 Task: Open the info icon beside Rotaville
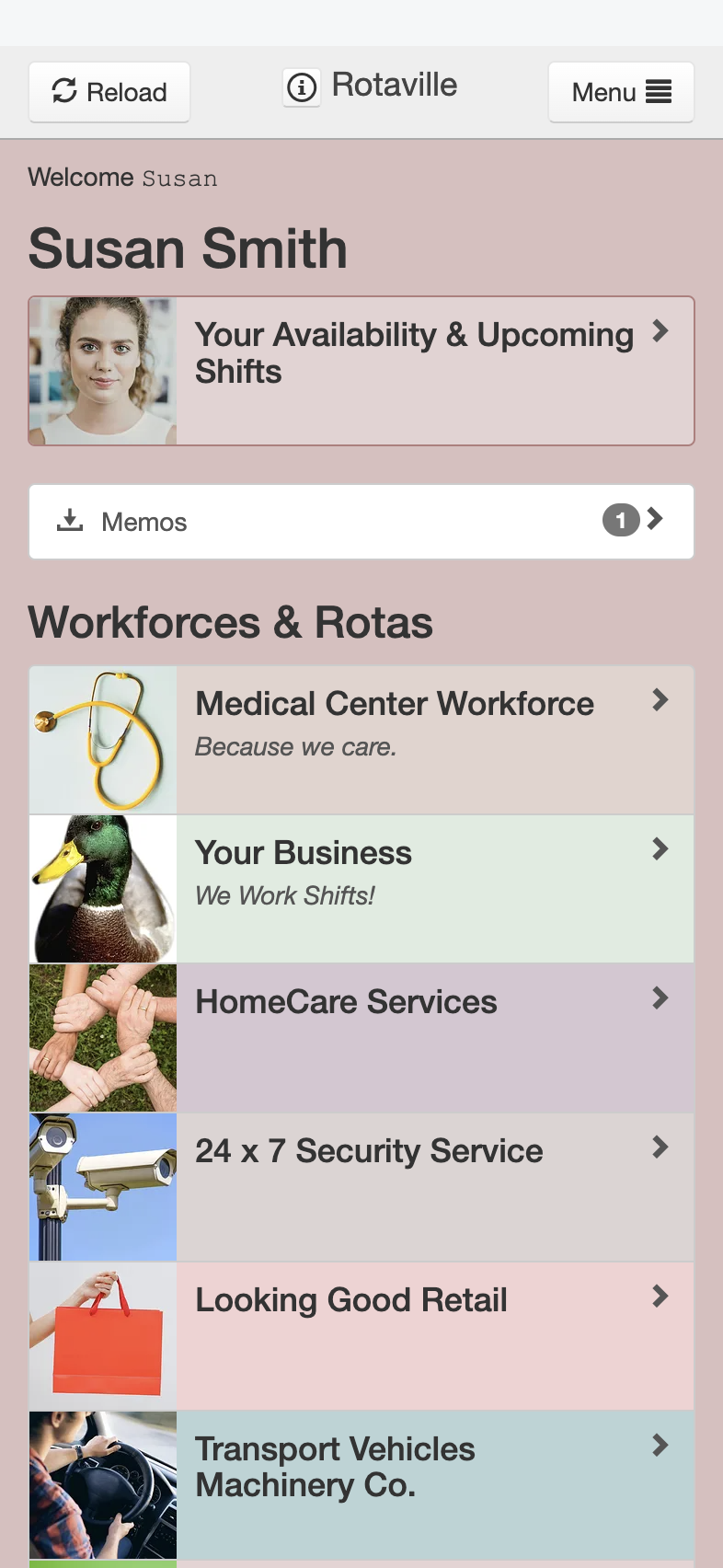(x=302, y=88)
